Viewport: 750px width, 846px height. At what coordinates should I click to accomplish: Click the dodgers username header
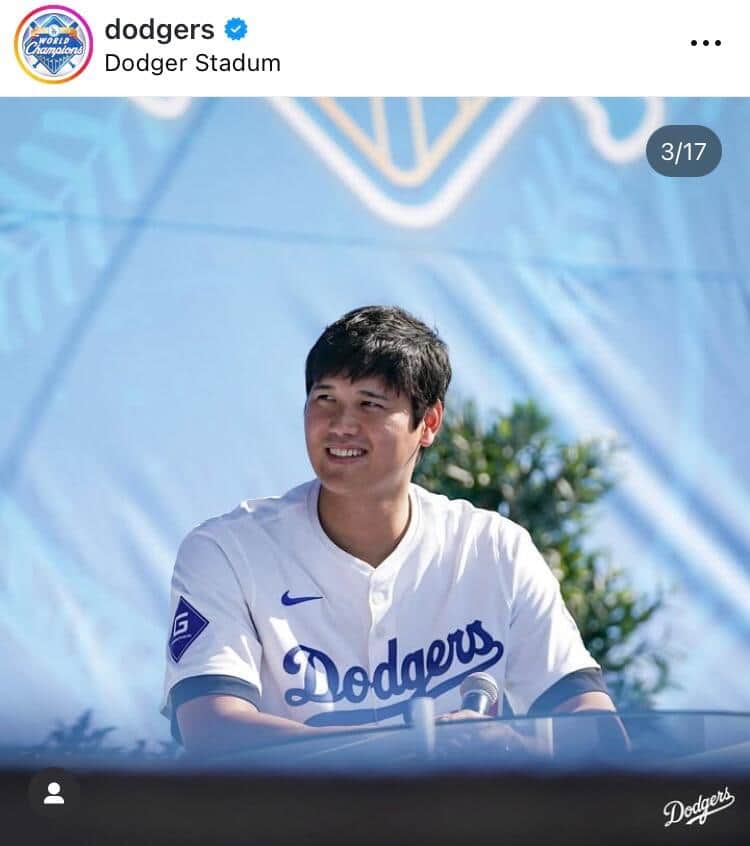coord(160,30)
